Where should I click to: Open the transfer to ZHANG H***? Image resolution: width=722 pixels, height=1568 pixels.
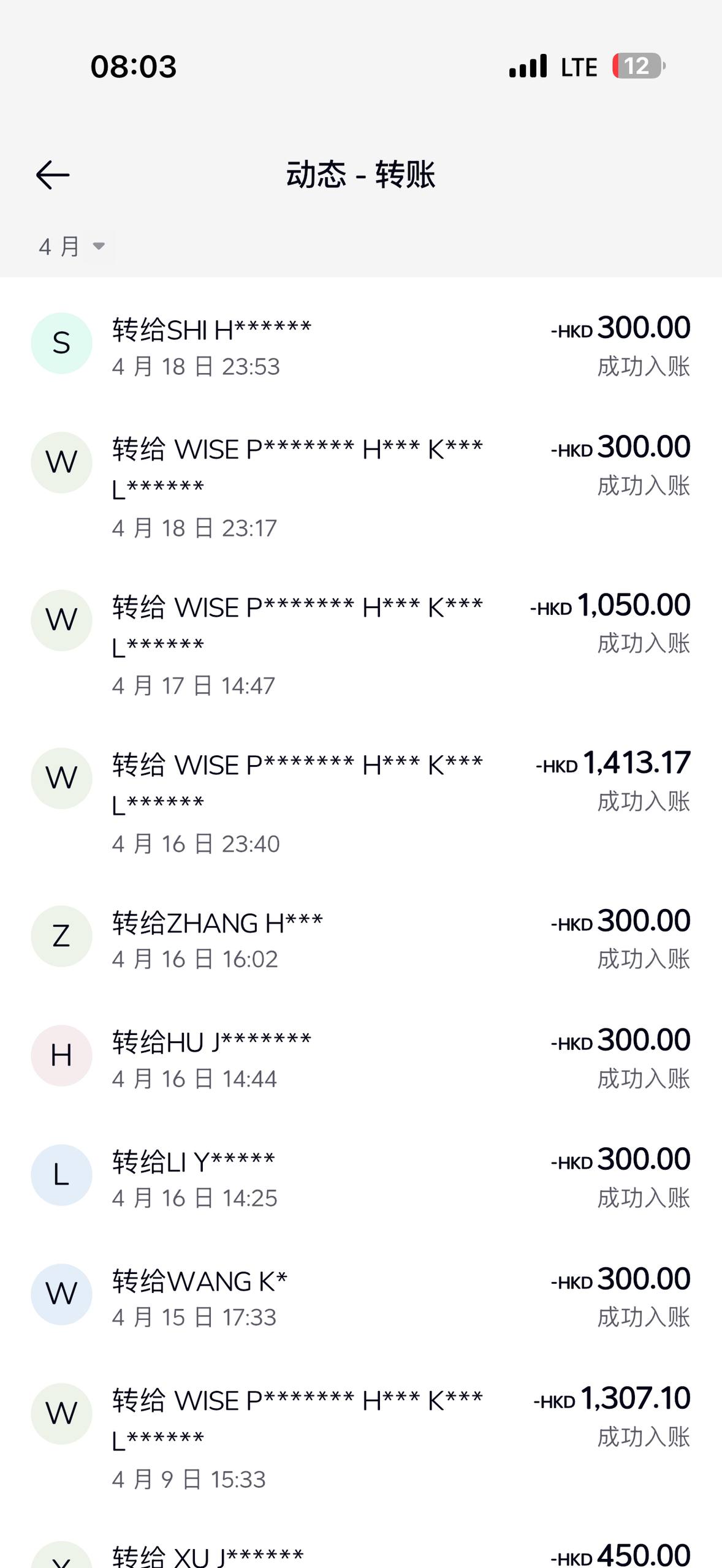pyautogui.click(x=361, y=938)
